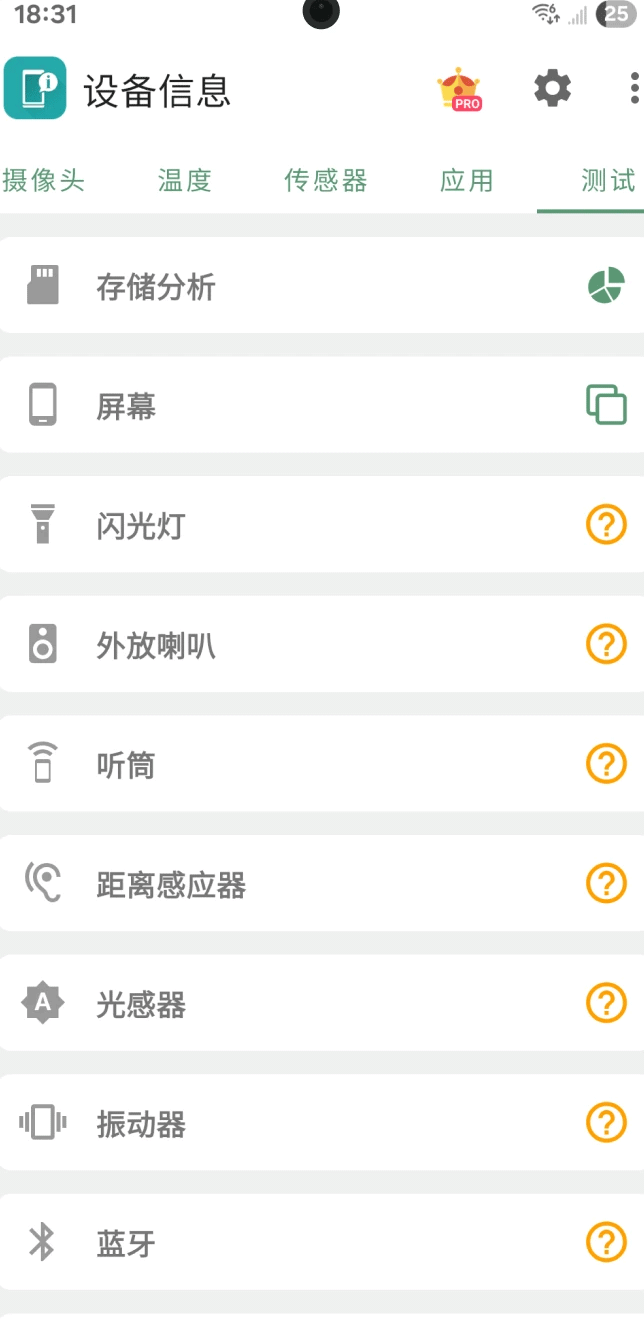This screenshot has height=1337, width=644.
Task: Test the 外放喇叭 loudspeaker
Action: point(322,645)
